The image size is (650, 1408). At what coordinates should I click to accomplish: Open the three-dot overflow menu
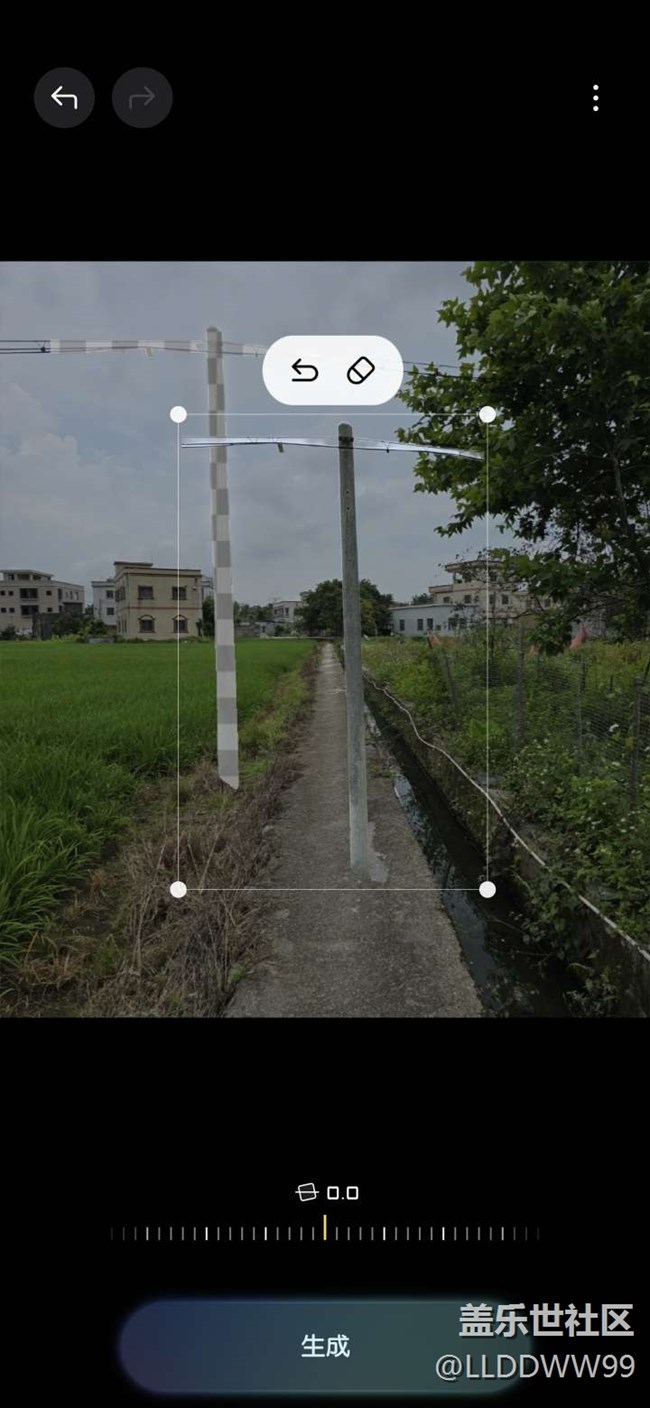tap(595, 98)
